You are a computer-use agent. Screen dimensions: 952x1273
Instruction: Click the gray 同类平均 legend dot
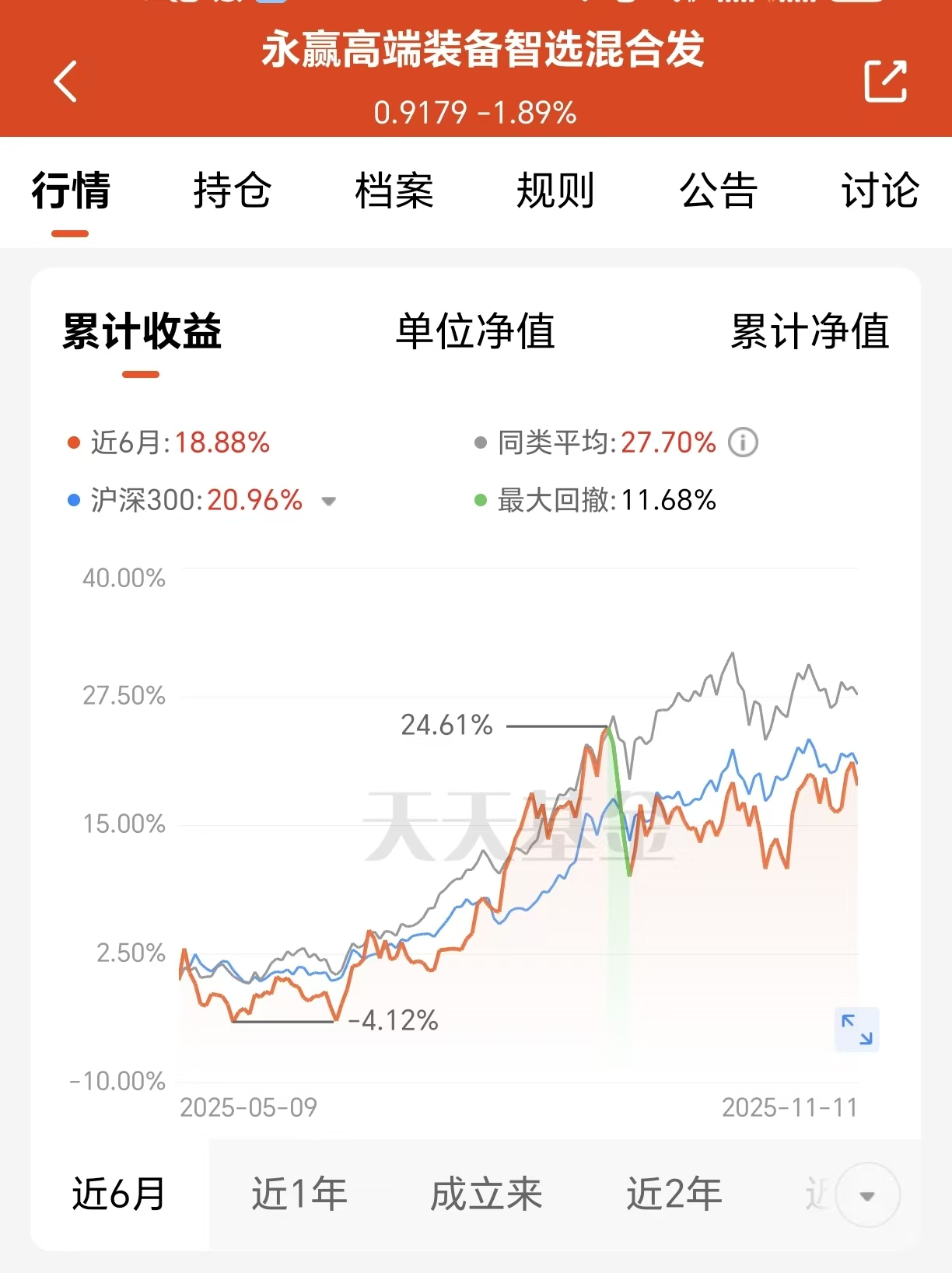(x=480, y=442)
